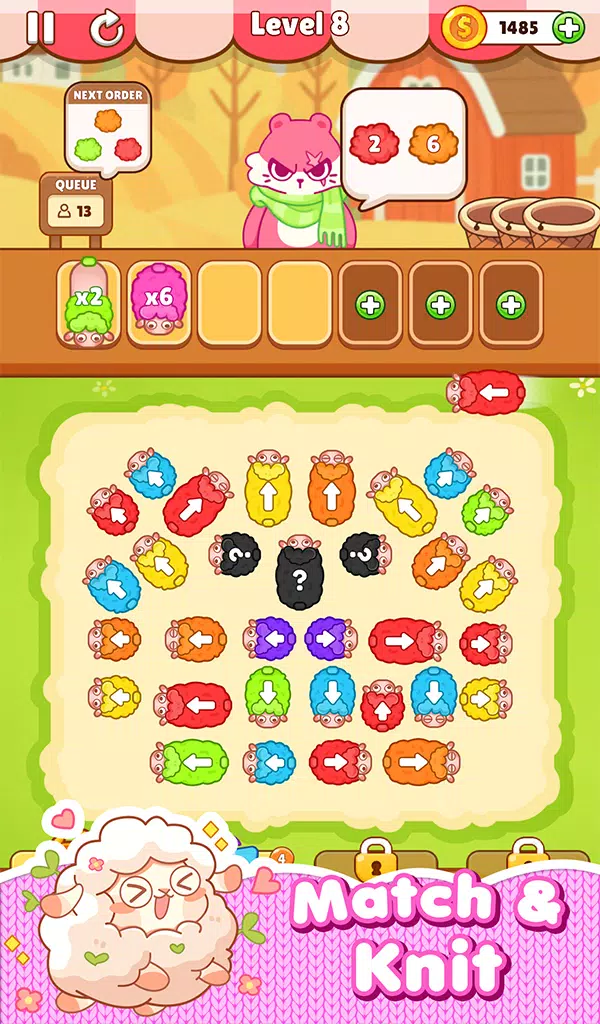Image resolution: width=600 pixels, height=1024 pixels.
Task: Pause the game
Action: coord(40,27)
